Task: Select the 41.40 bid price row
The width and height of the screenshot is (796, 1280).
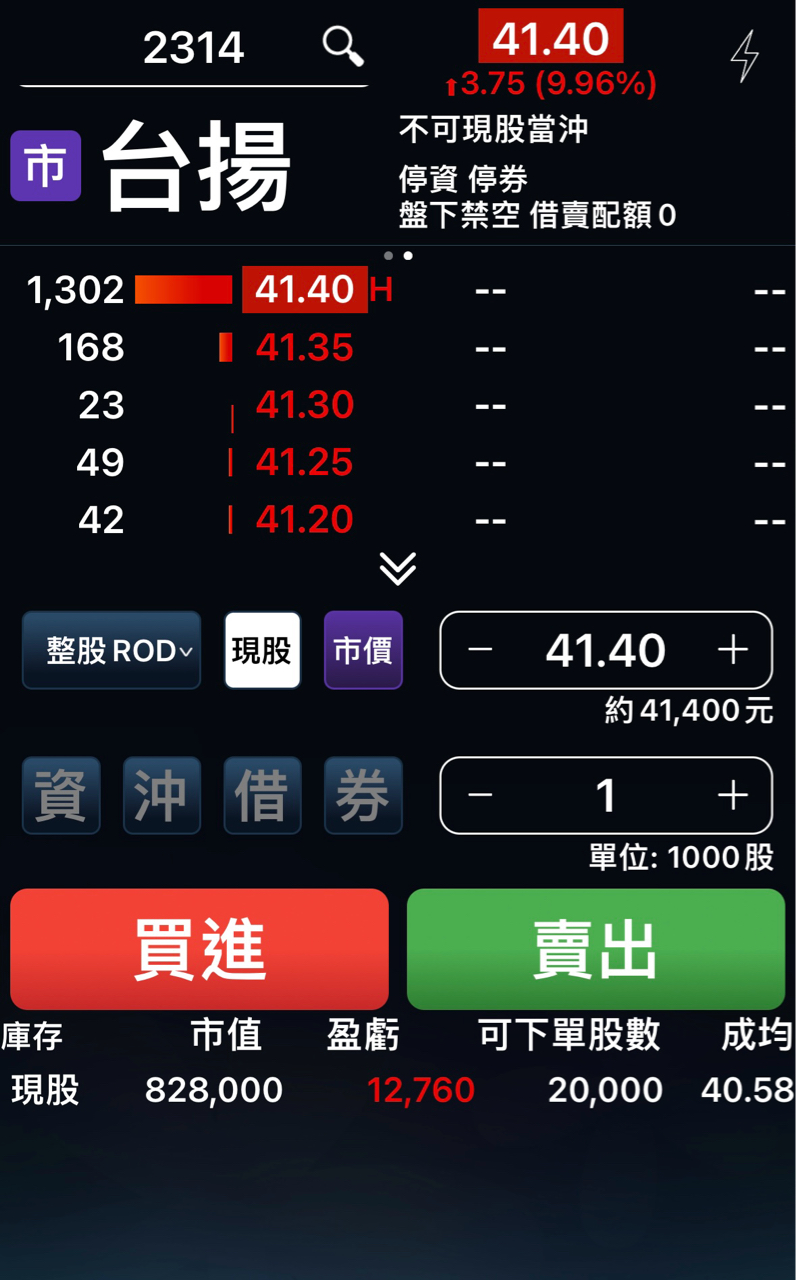Action: [304, 290]
